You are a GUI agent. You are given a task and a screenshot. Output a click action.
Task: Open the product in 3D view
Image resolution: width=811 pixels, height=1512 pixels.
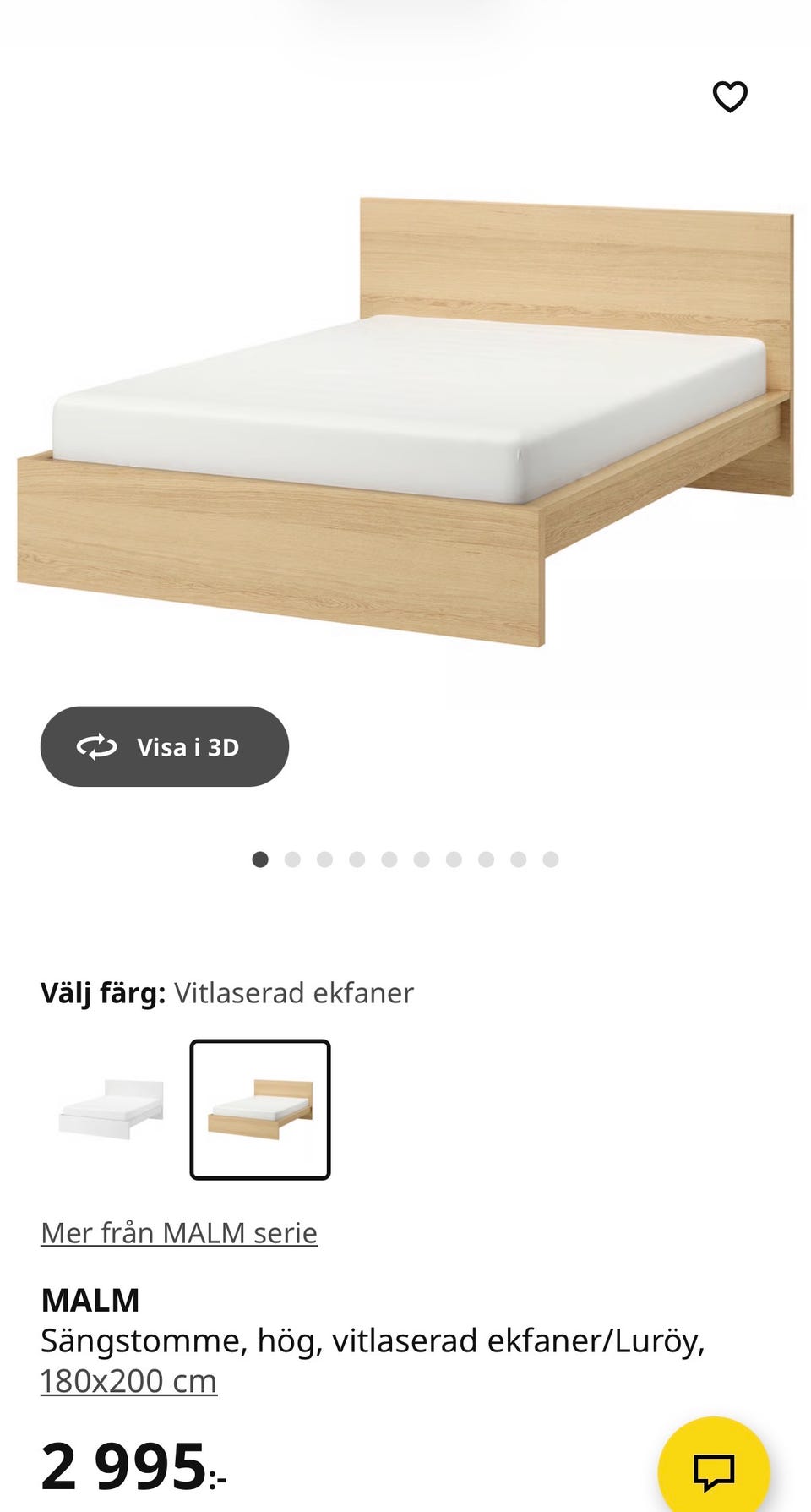[165, 746]
